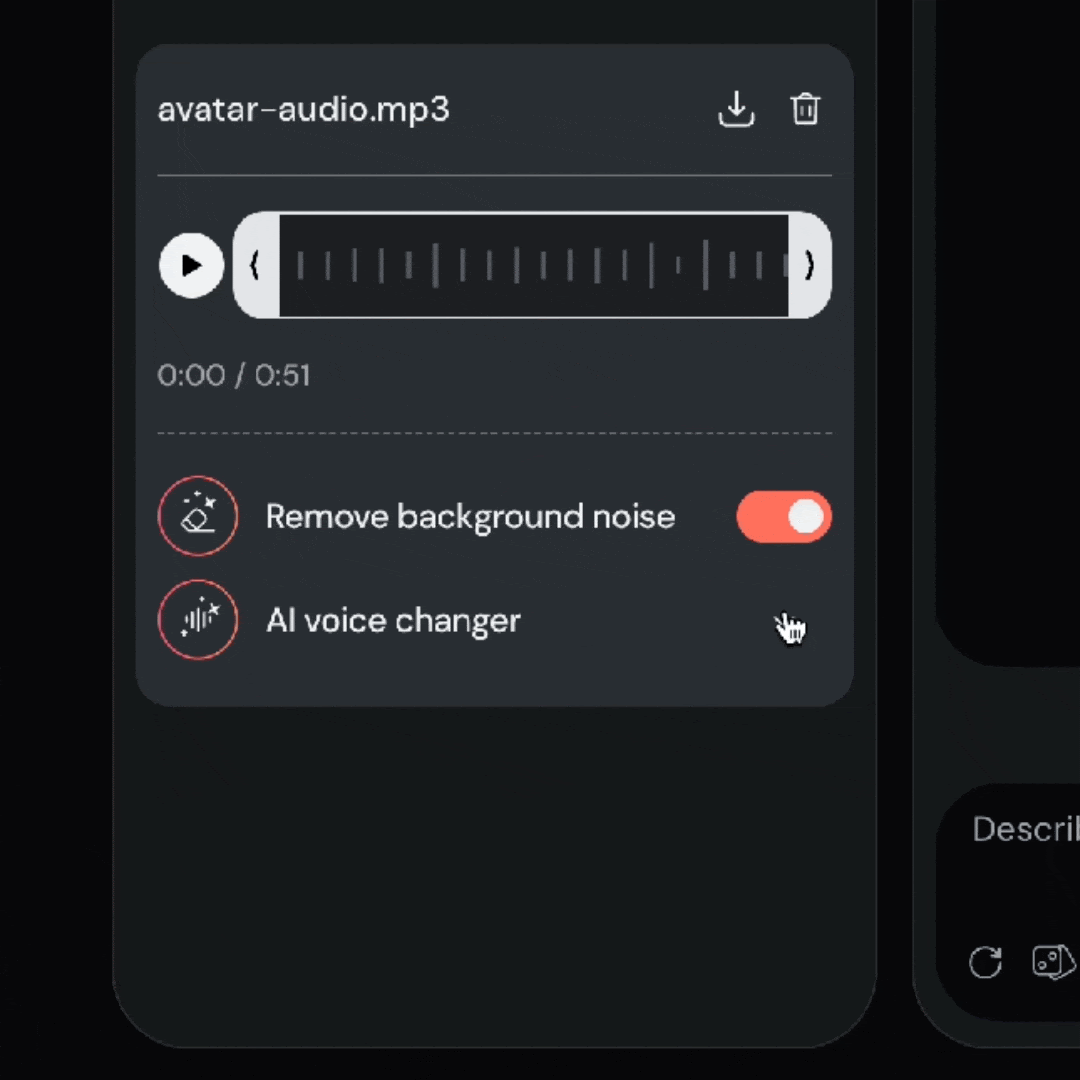
Task: Tap the circular refresh arrow icon
Action: (985, 962)
